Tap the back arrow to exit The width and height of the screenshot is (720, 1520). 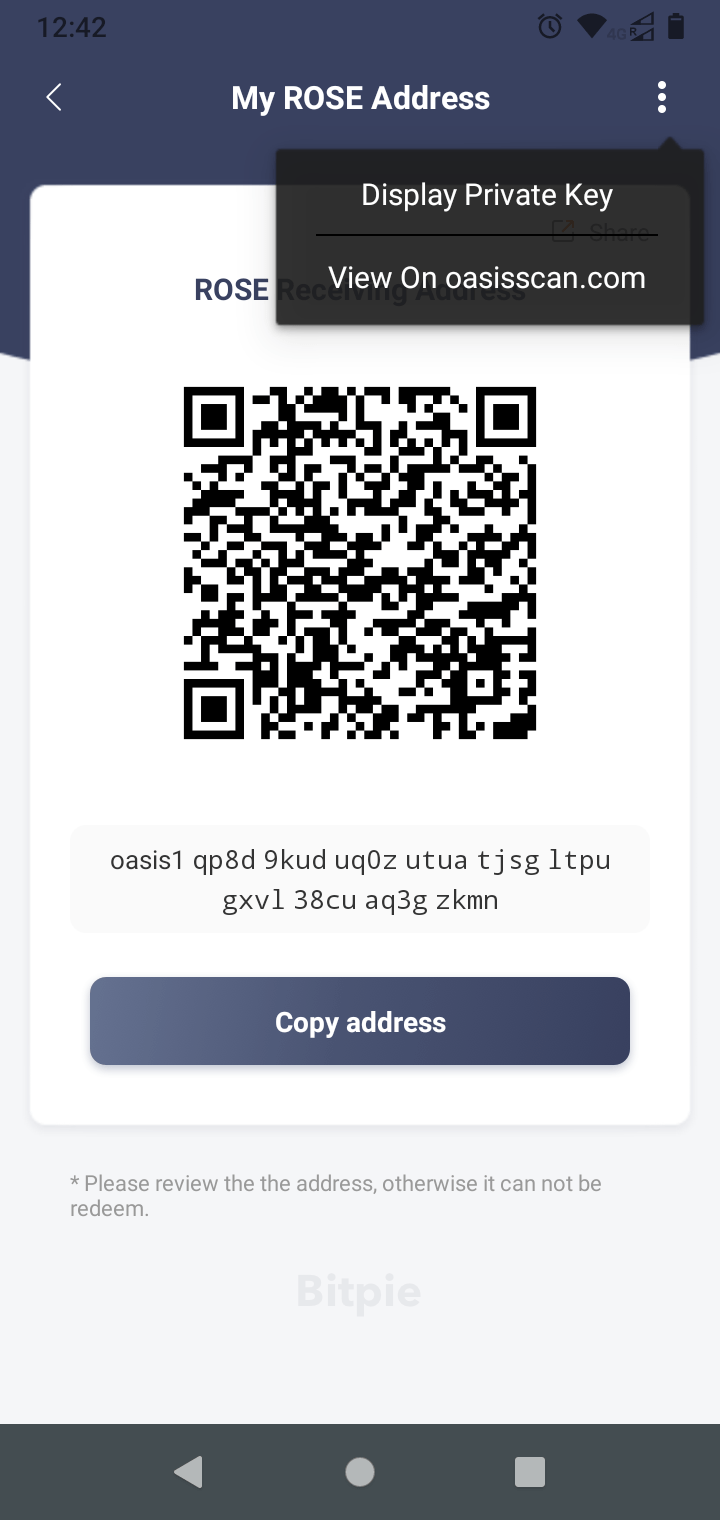[x=52, y=97]
